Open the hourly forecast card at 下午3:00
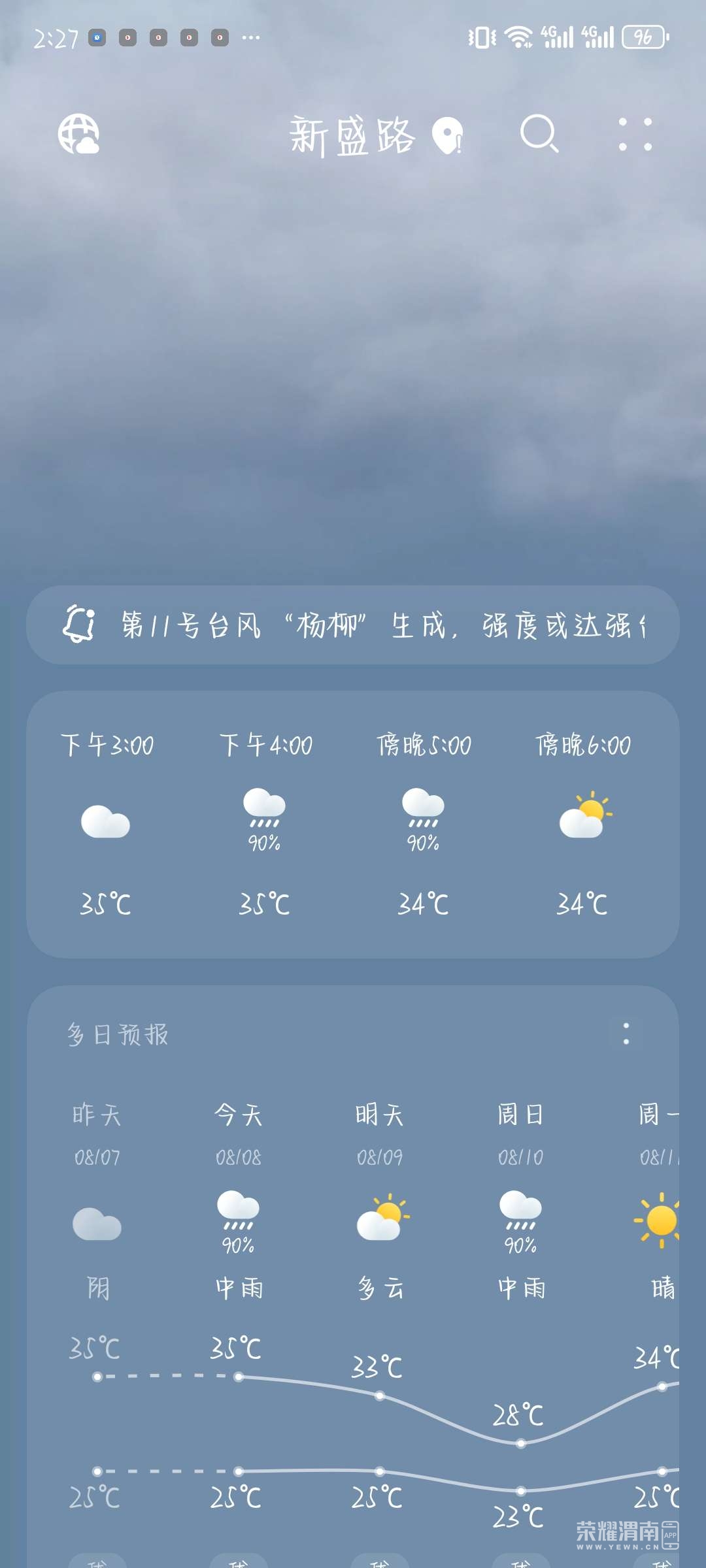The width and height of the screenshot is (706, 1568). pos(107,823)
